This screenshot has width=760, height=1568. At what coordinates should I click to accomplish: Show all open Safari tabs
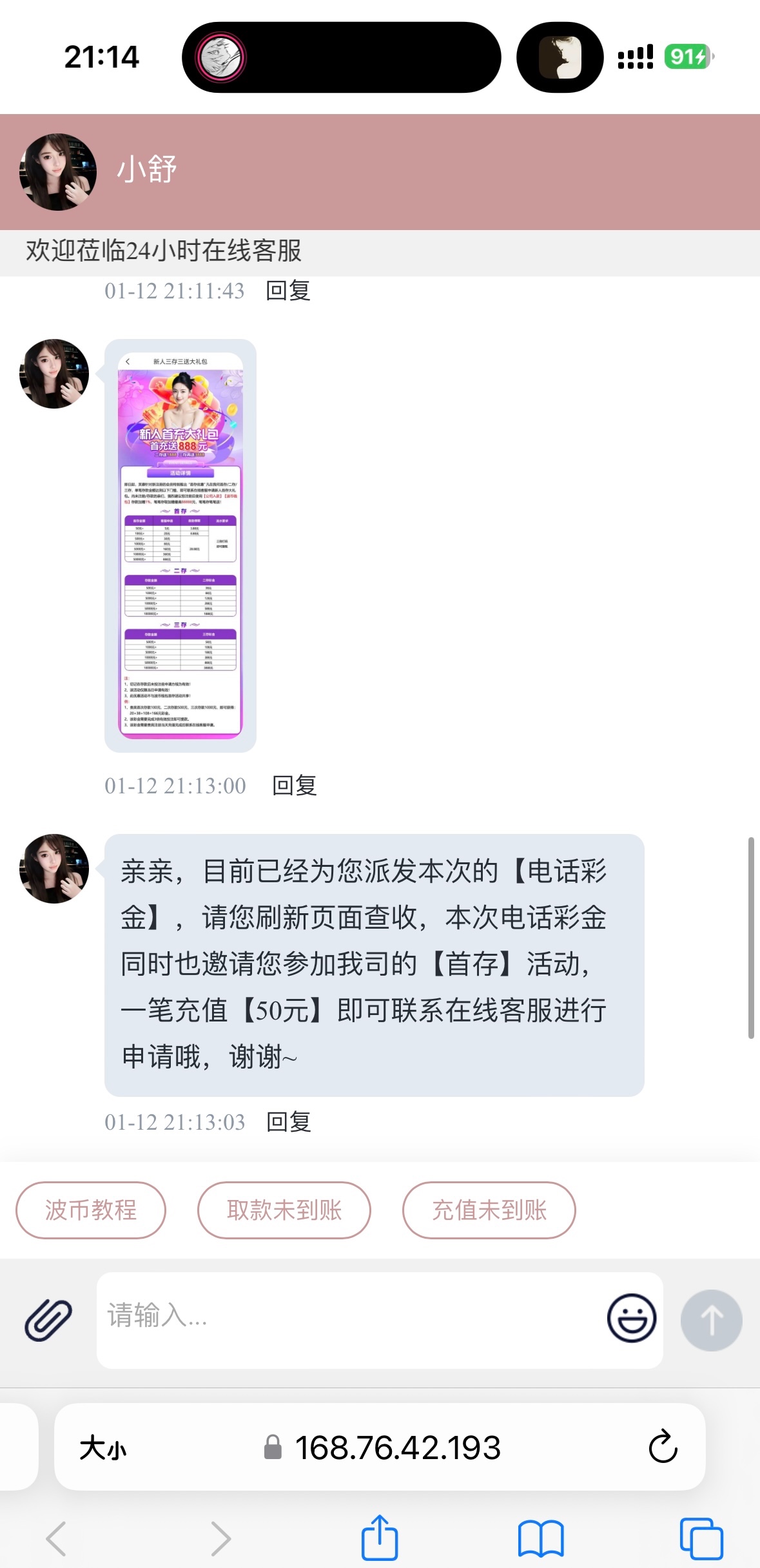click(x=701, y=1538)
